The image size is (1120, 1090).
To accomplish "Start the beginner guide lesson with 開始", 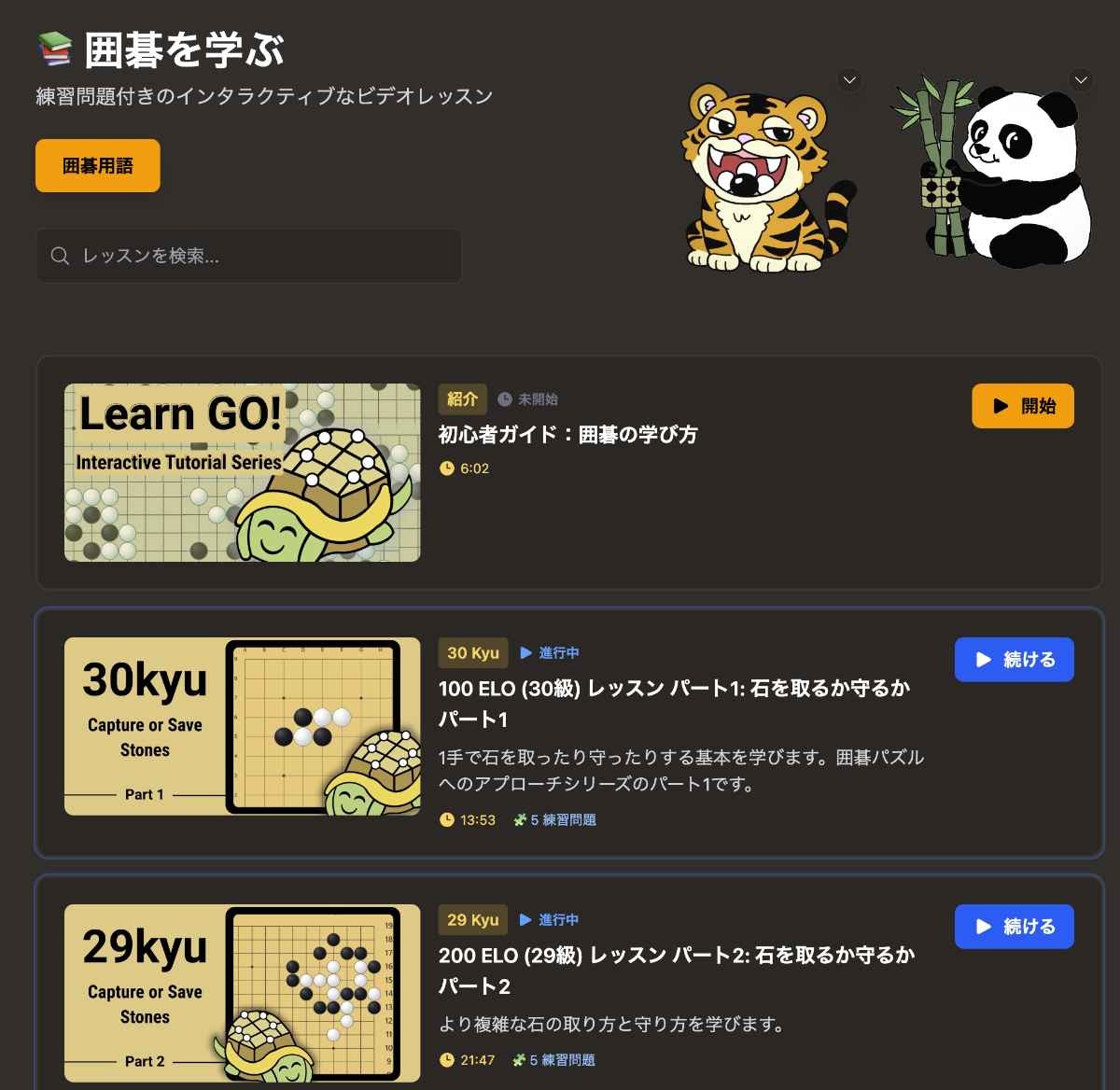I will click(1023, 406).
